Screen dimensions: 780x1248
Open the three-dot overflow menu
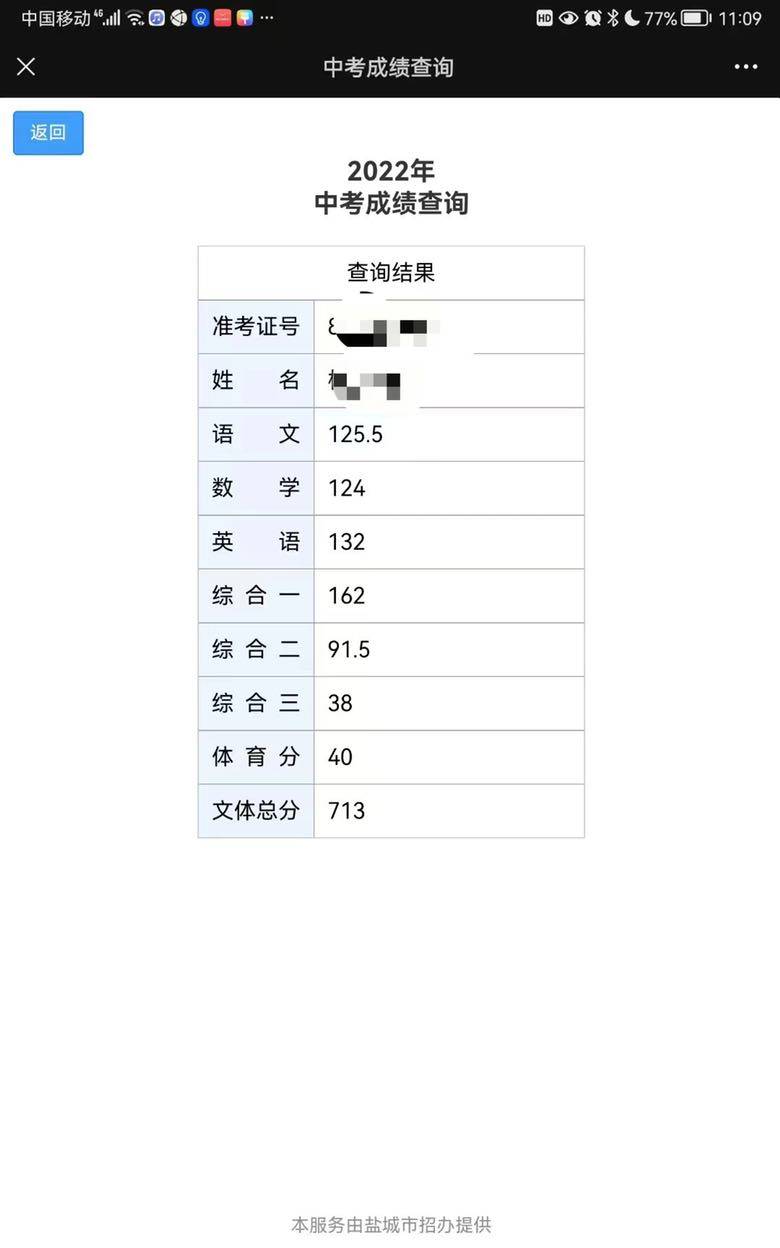tap(745, 67)
